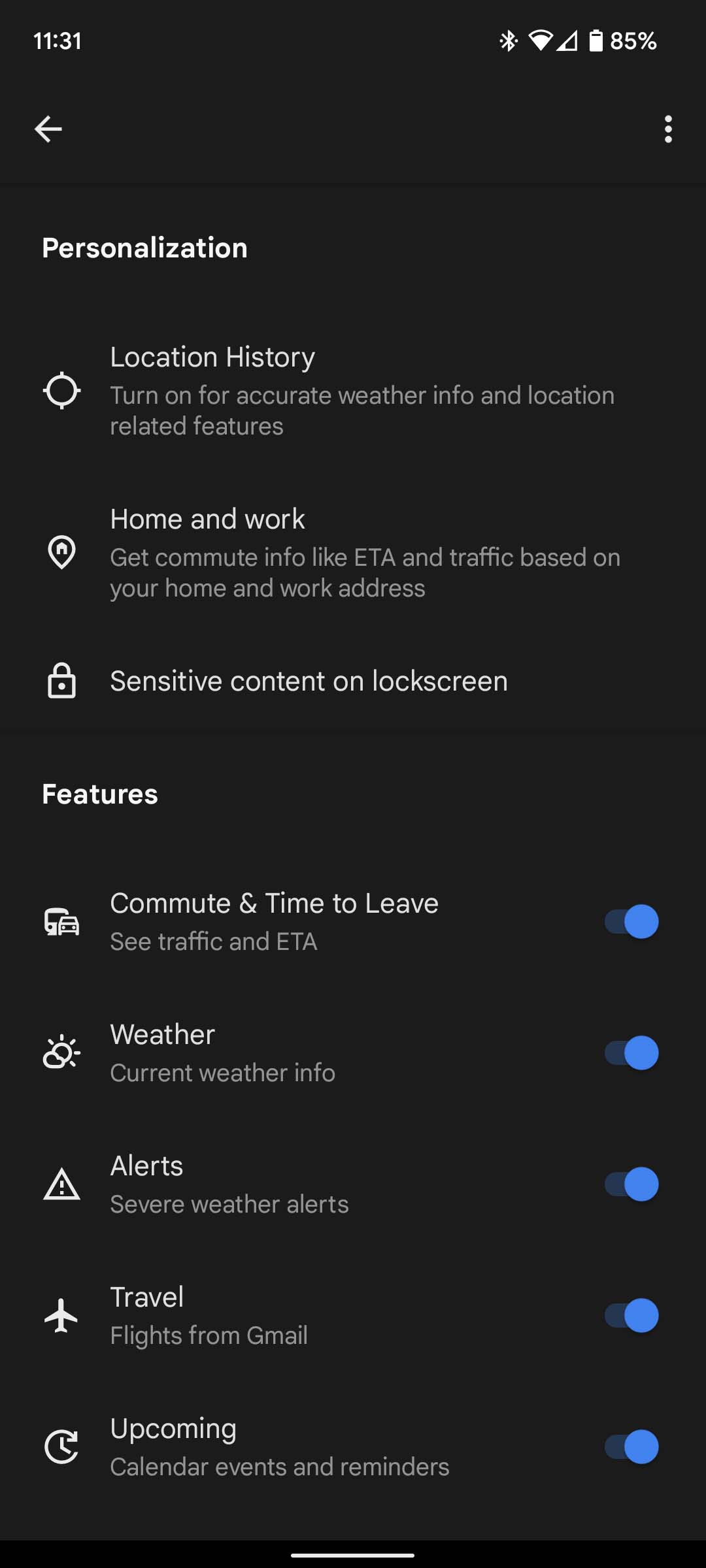
Task: Turn off Commute & Time to Leave
Action: (x=631, y=921)
